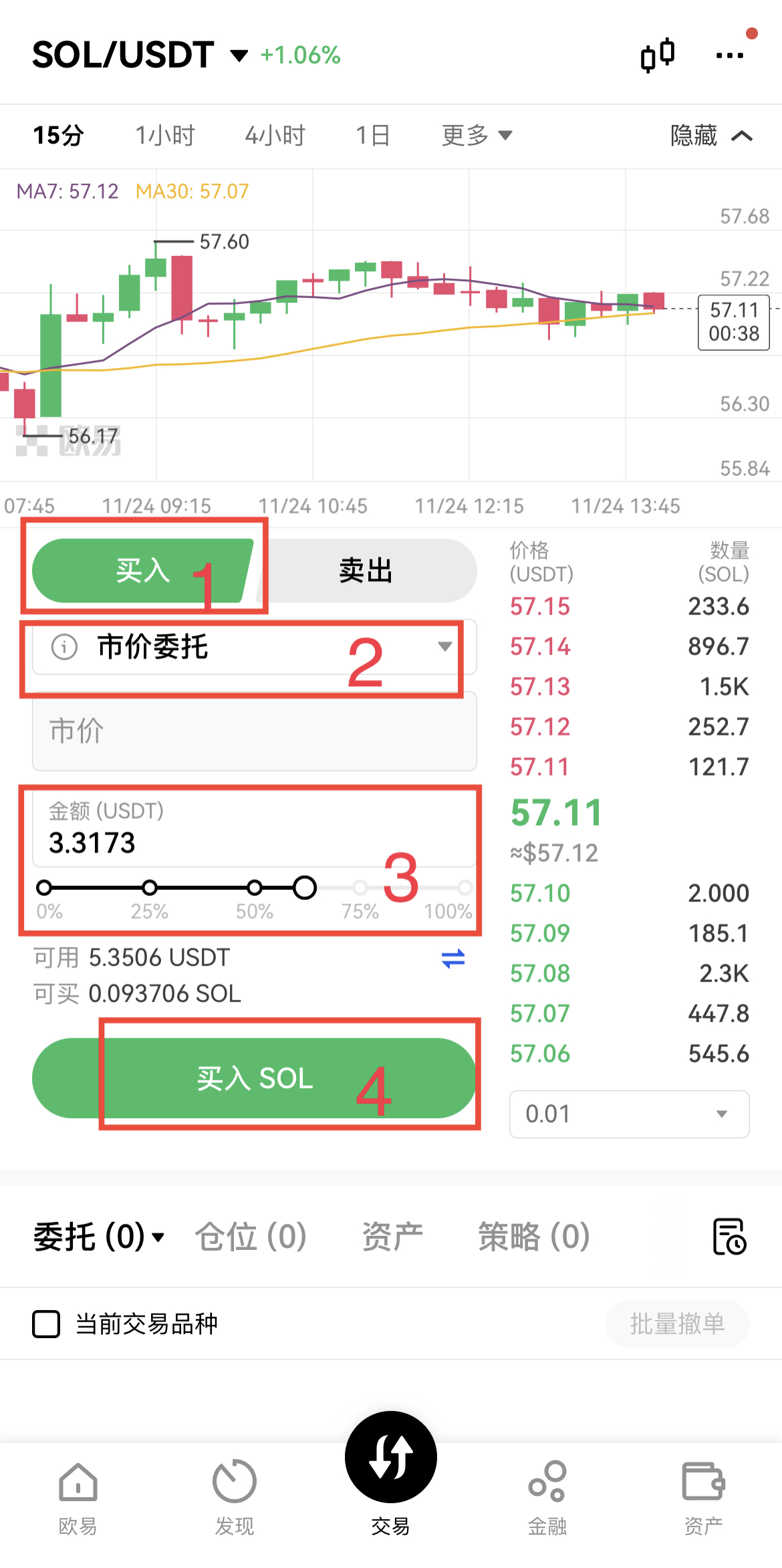
Task: Set the amount slider to 100%
Action: click(x=465, y=888)
